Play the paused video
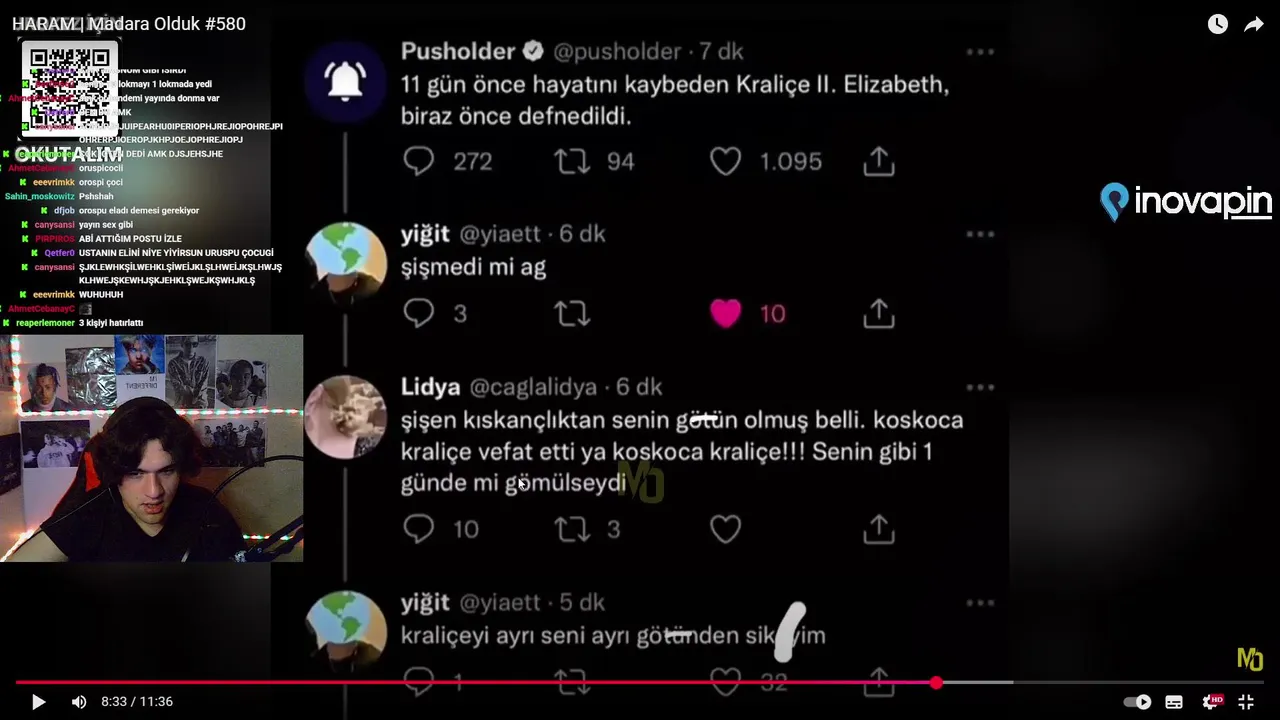 tap(38, 702)
